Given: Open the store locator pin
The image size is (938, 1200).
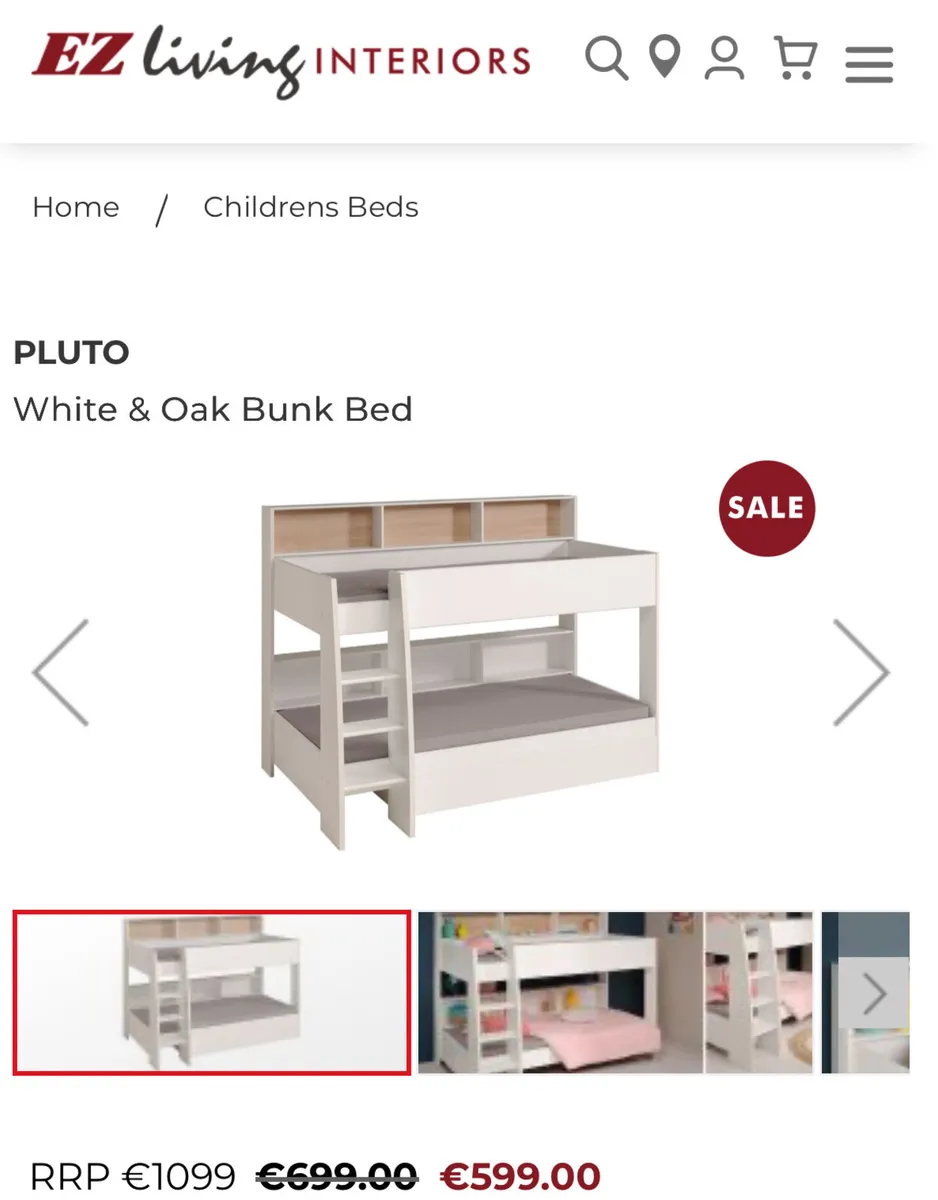Looking at the screenshot, I should (665, 57).
